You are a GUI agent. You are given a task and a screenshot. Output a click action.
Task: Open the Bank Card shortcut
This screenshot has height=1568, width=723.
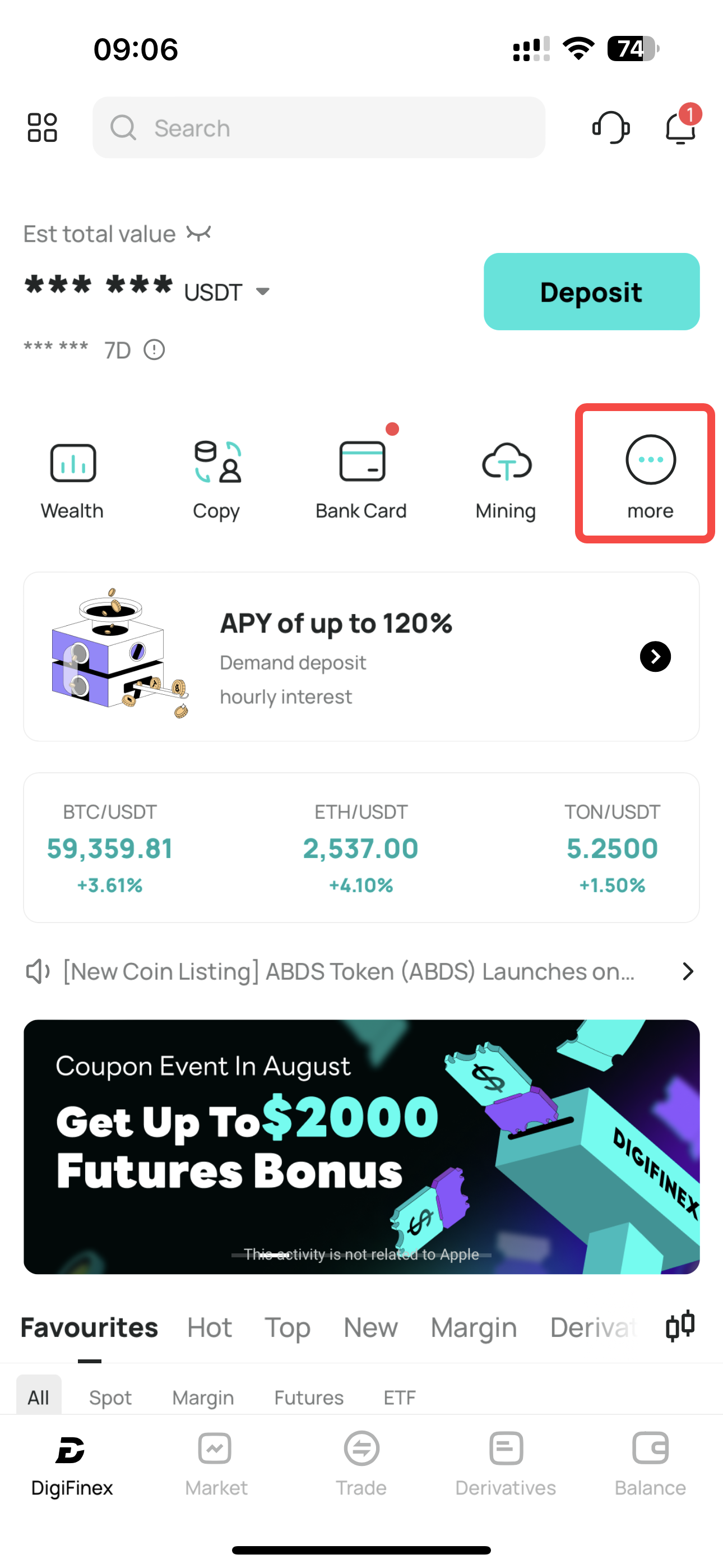click(361, 479)
